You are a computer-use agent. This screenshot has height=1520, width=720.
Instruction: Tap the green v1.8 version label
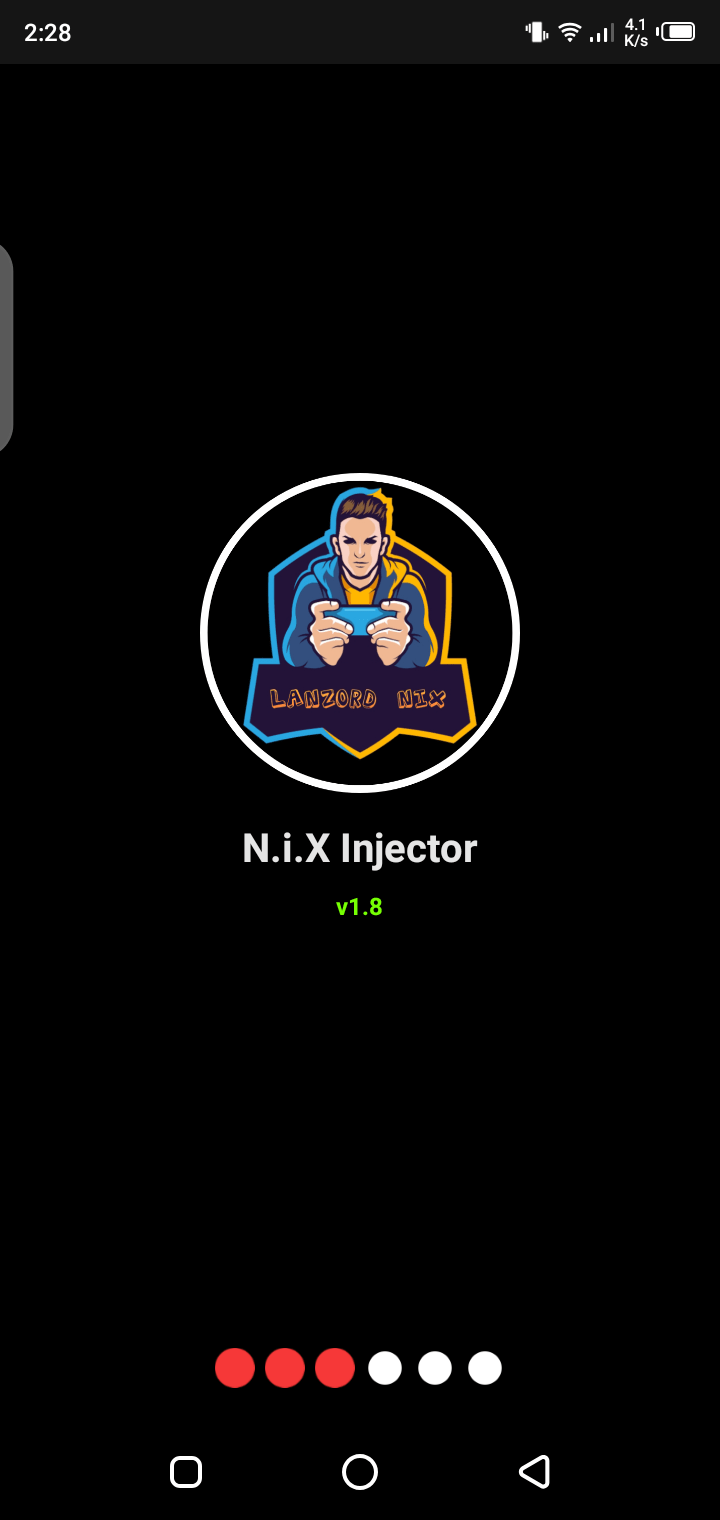(x=359, y=906)
